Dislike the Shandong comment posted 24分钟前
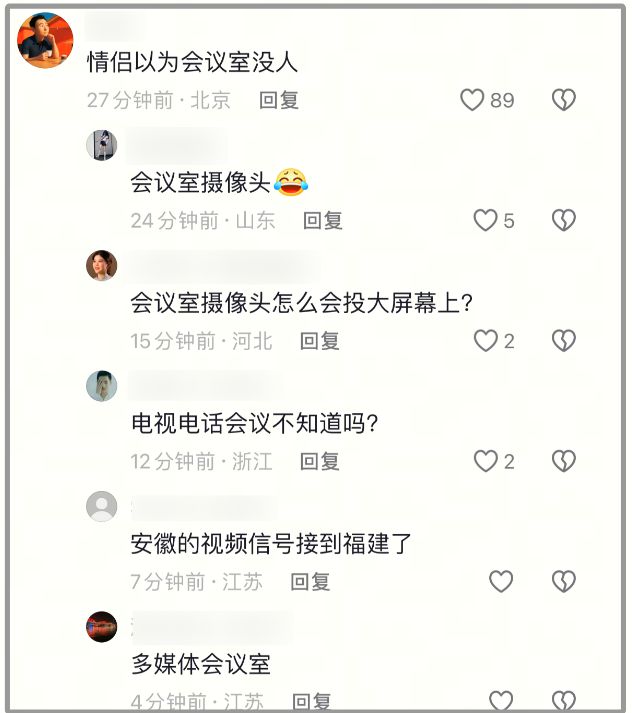 (x=564, y=220)
